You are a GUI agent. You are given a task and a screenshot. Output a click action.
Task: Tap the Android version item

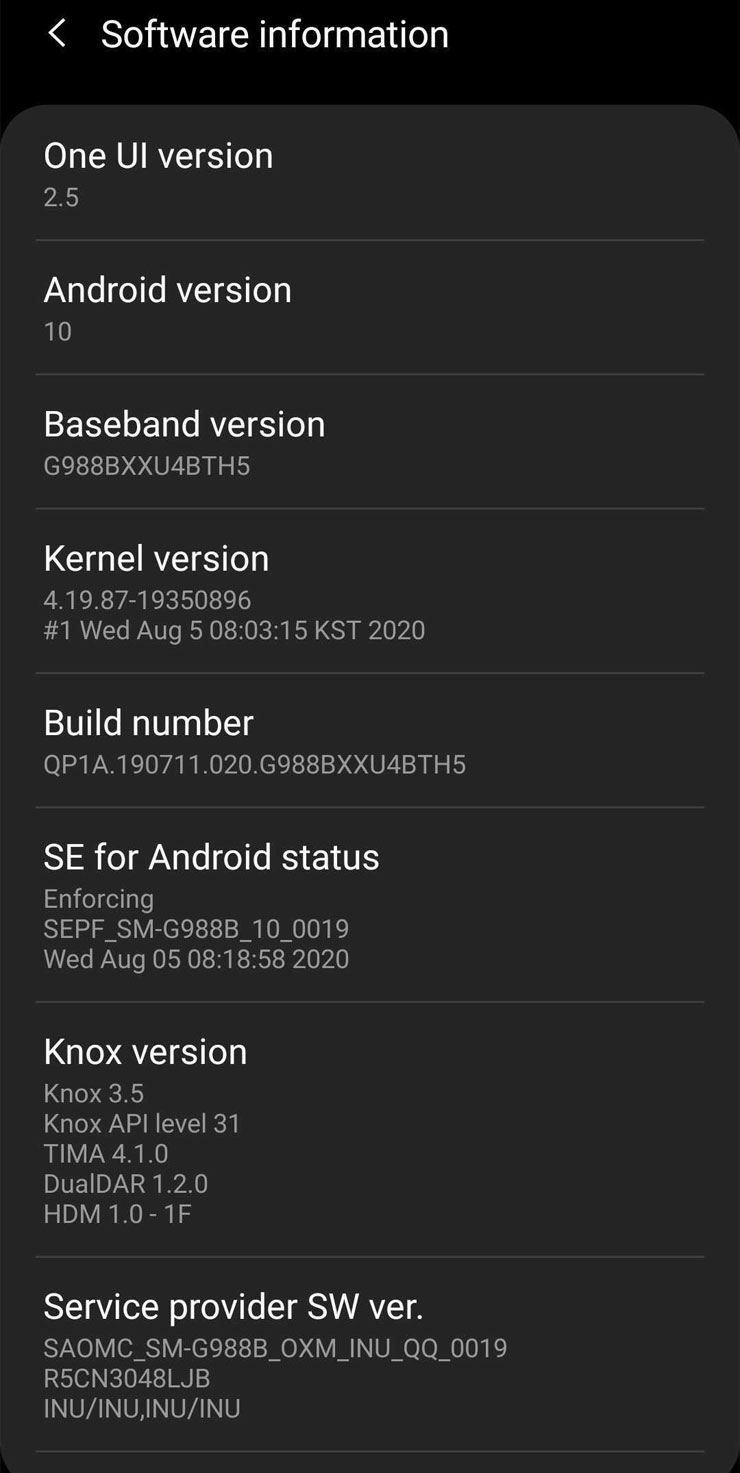tap(167, 290)
